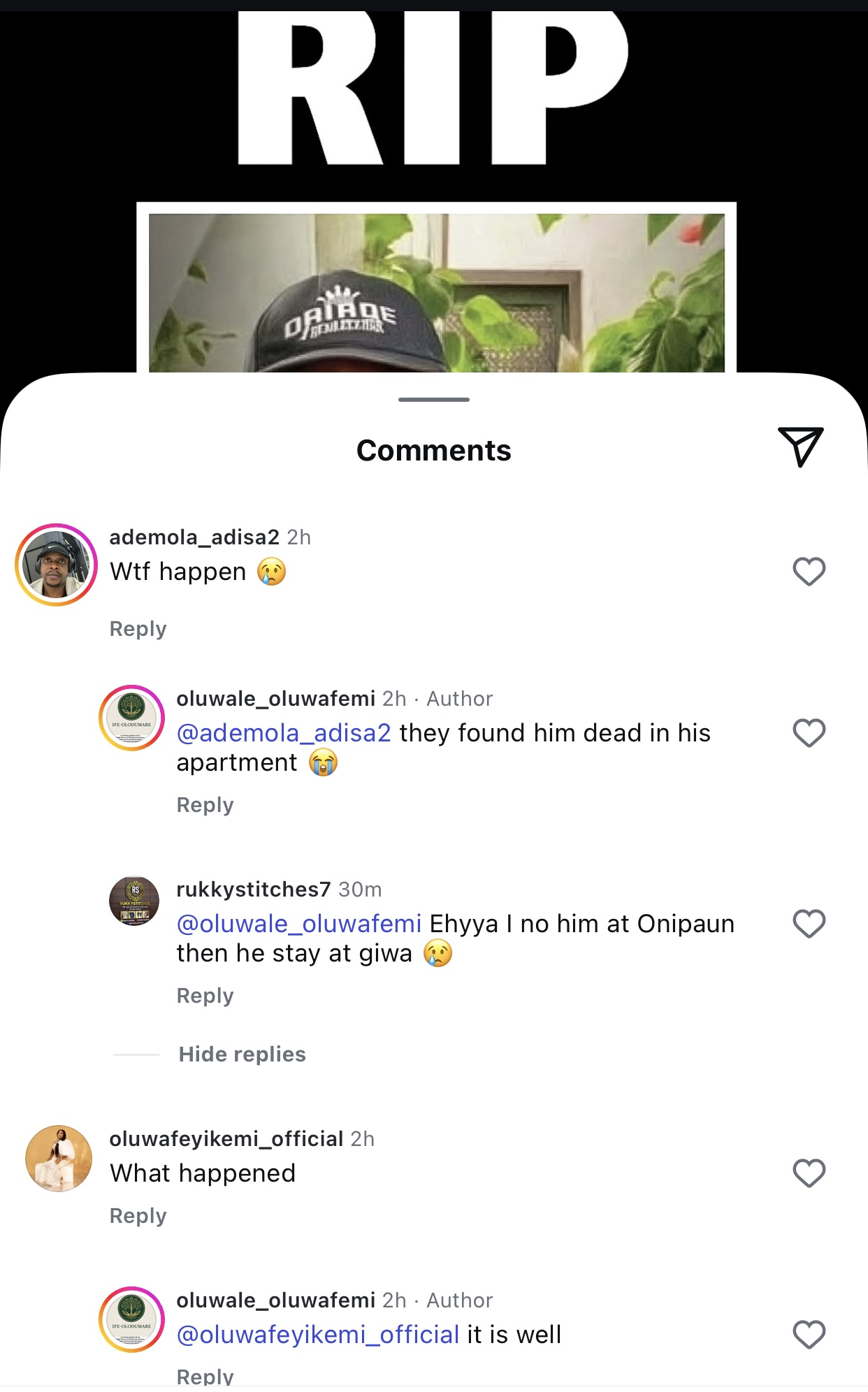The width and height of the screenshot is (868, 1392).
Task: Like rukkystitches7's comment
Action: pyautogui.click(x=809, y=924)
